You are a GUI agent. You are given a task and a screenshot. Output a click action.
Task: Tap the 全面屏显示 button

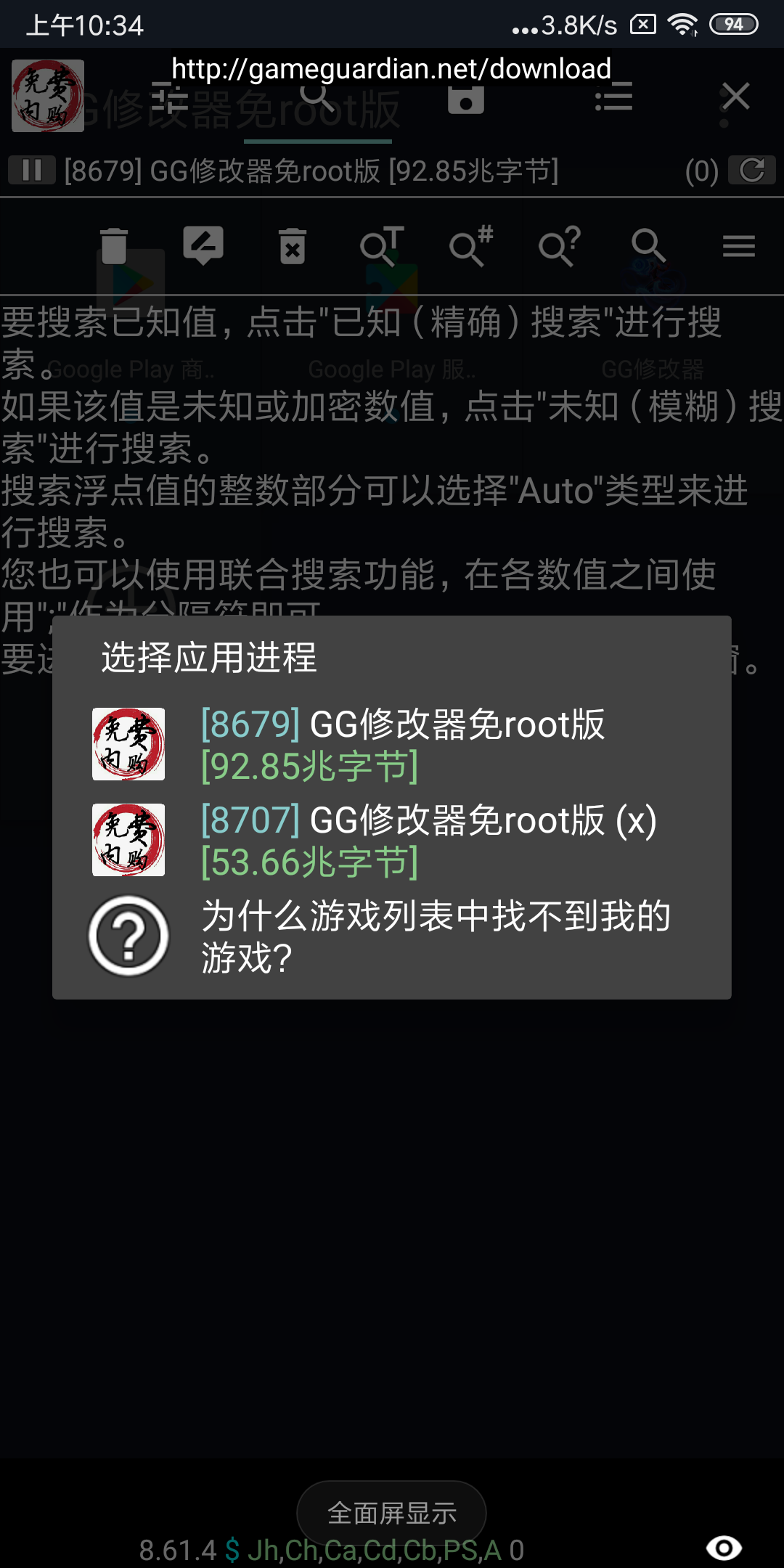(392, 1514)
